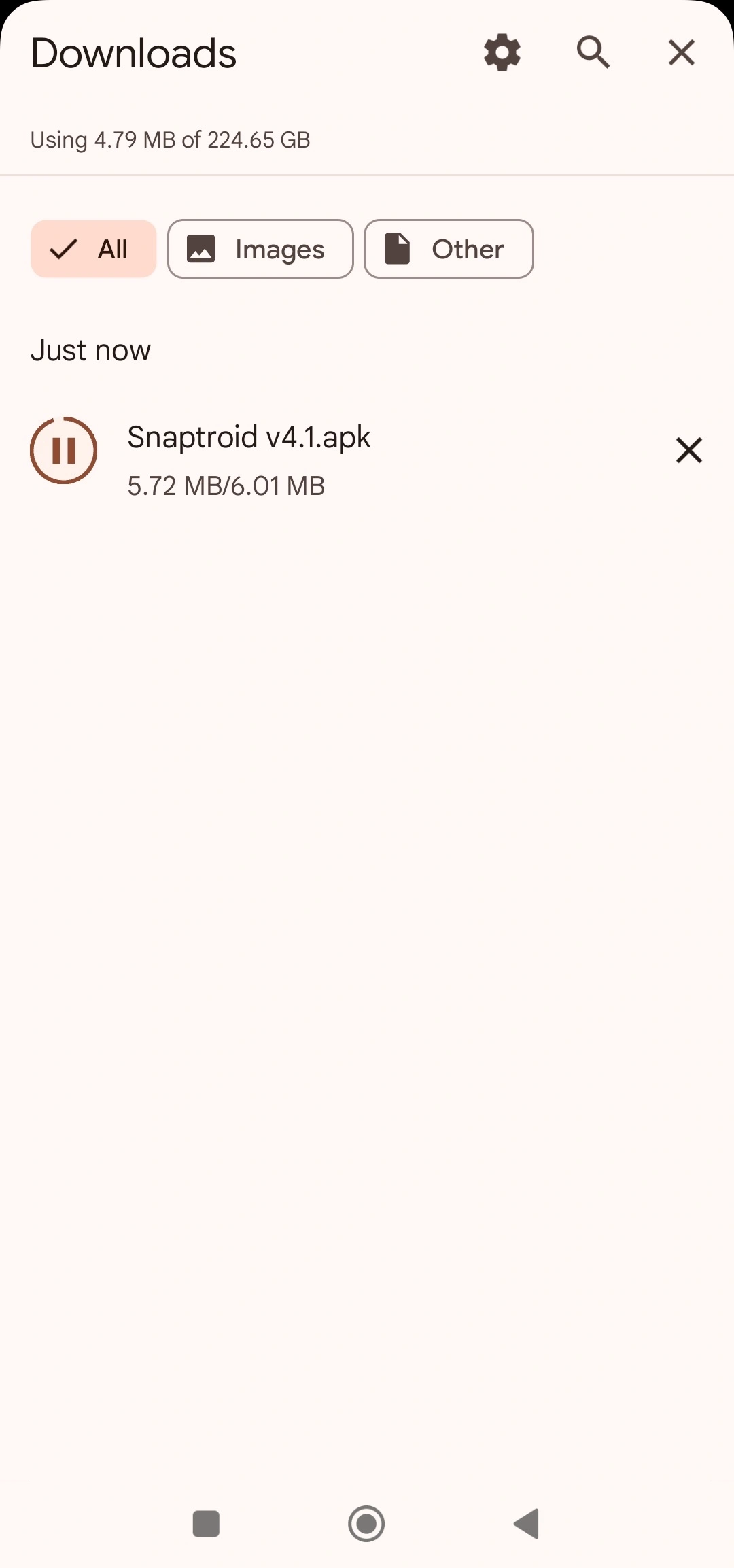Open download settings gear
The image size is (734, 1568).
502,52
